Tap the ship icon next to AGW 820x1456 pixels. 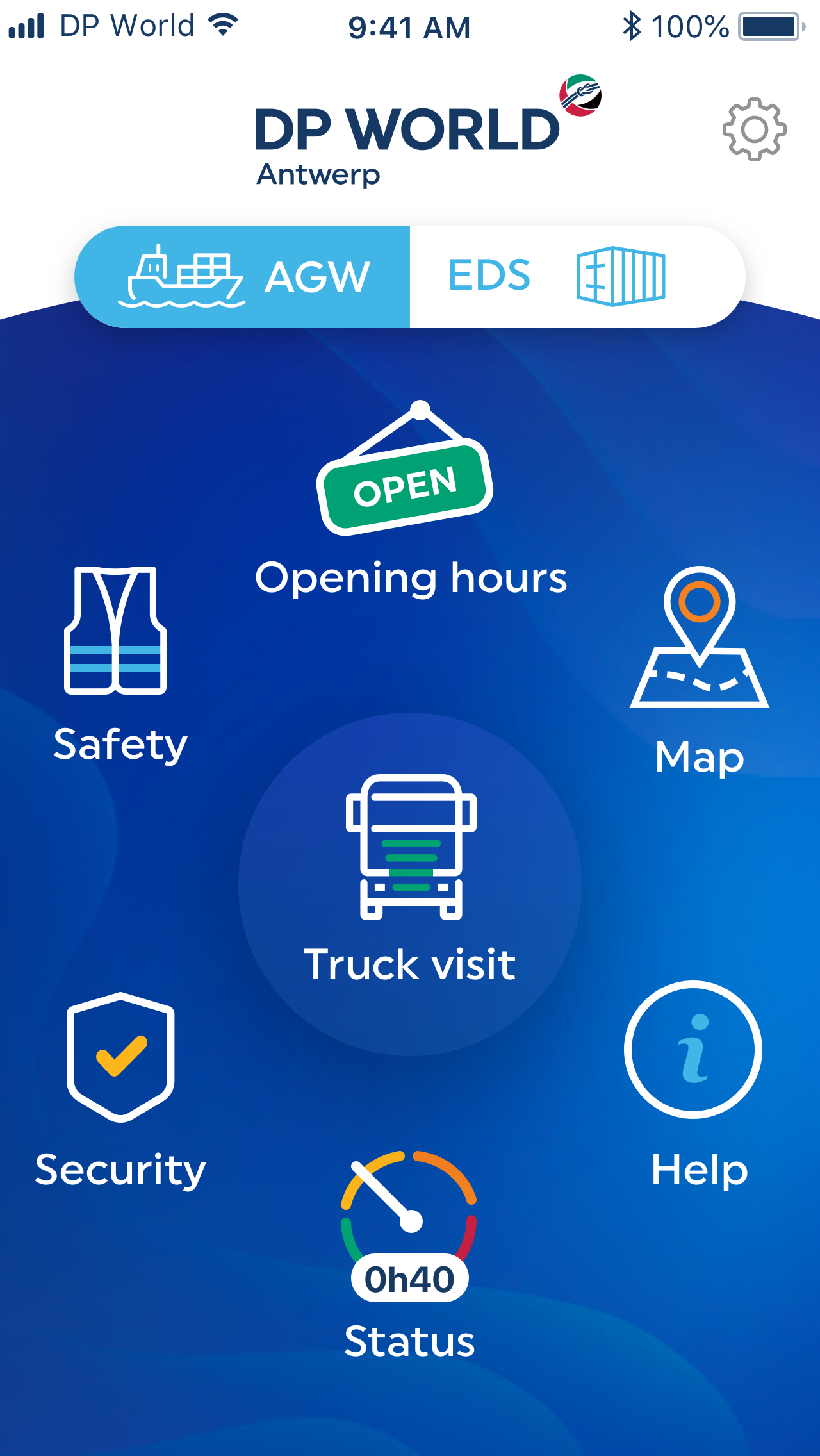pos(183,276)
